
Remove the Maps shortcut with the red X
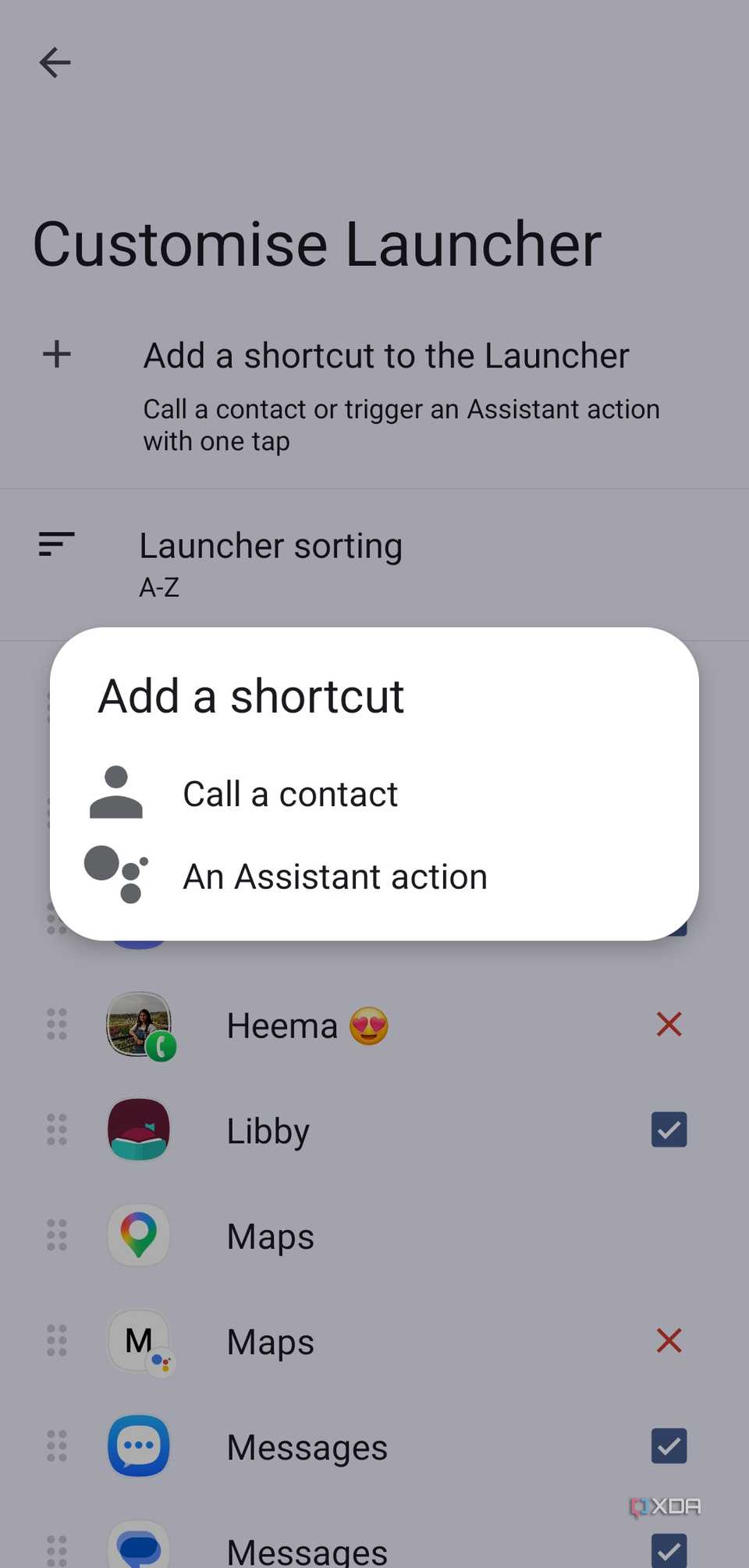pos(668,1341)
